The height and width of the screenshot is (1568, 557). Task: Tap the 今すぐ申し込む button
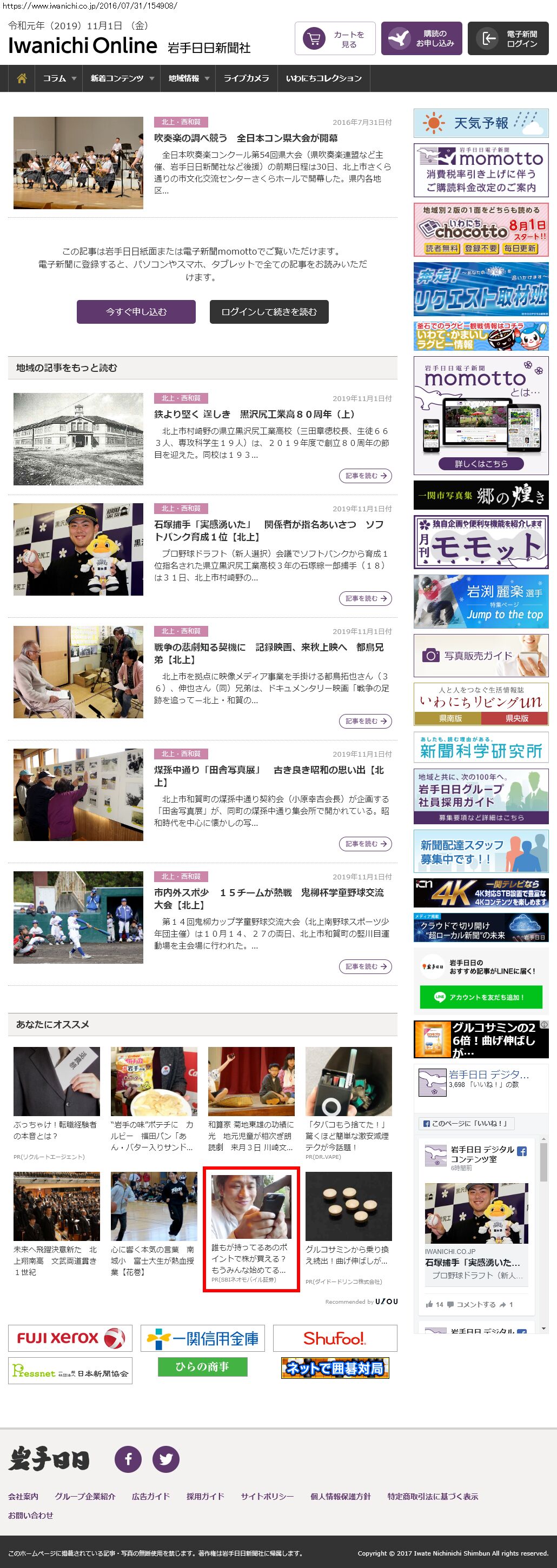click(136, 312)
